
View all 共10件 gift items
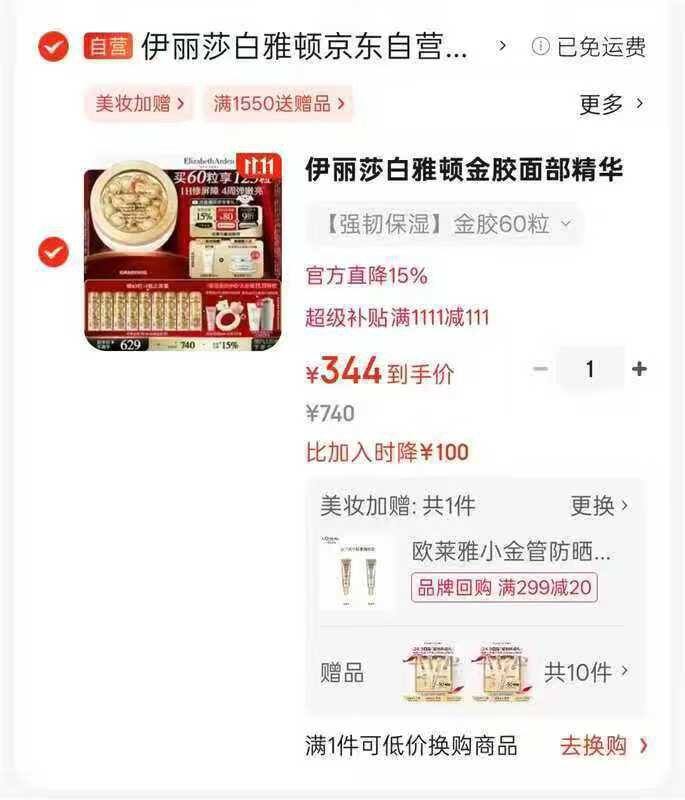click(x=586, y=672)
